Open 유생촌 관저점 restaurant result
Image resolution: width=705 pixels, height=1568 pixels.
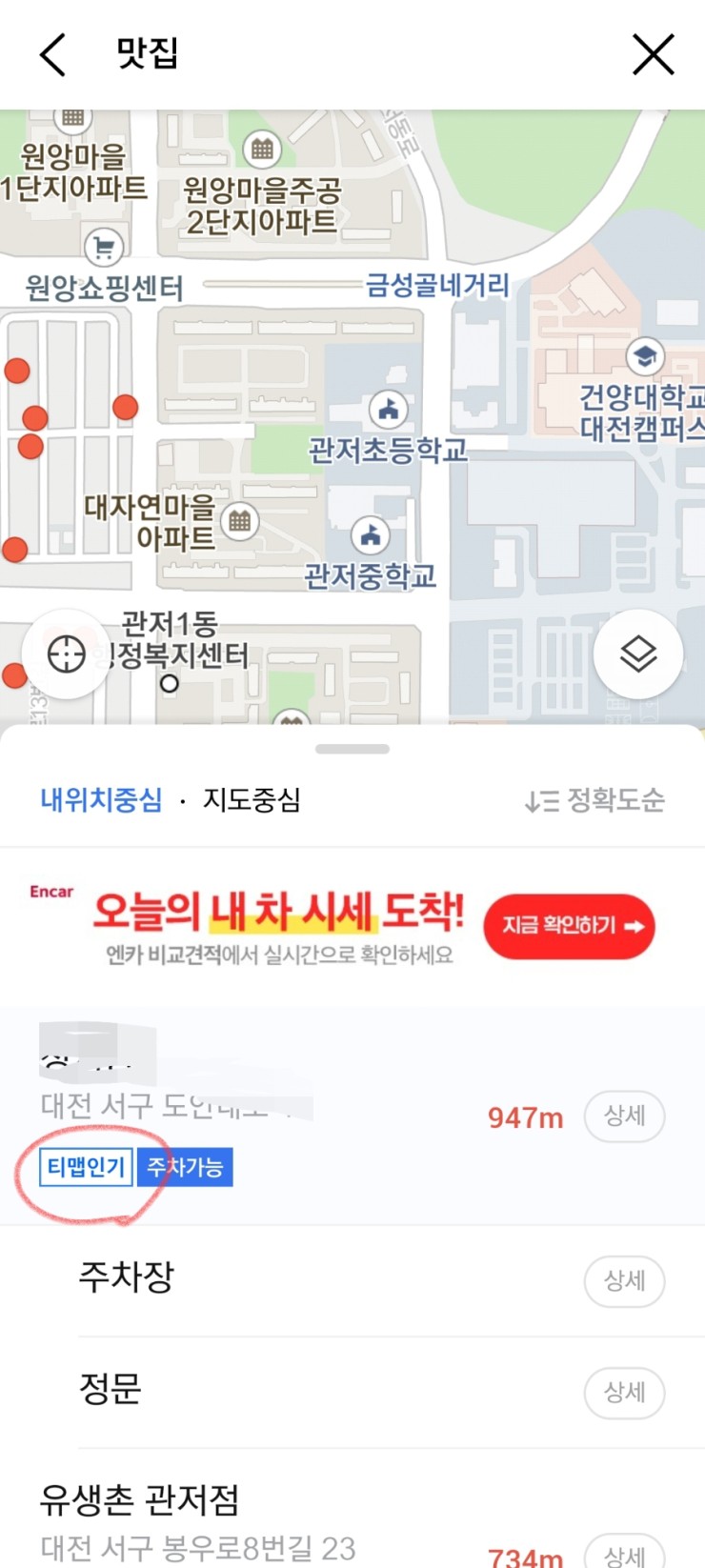(x=139, y=1499)
